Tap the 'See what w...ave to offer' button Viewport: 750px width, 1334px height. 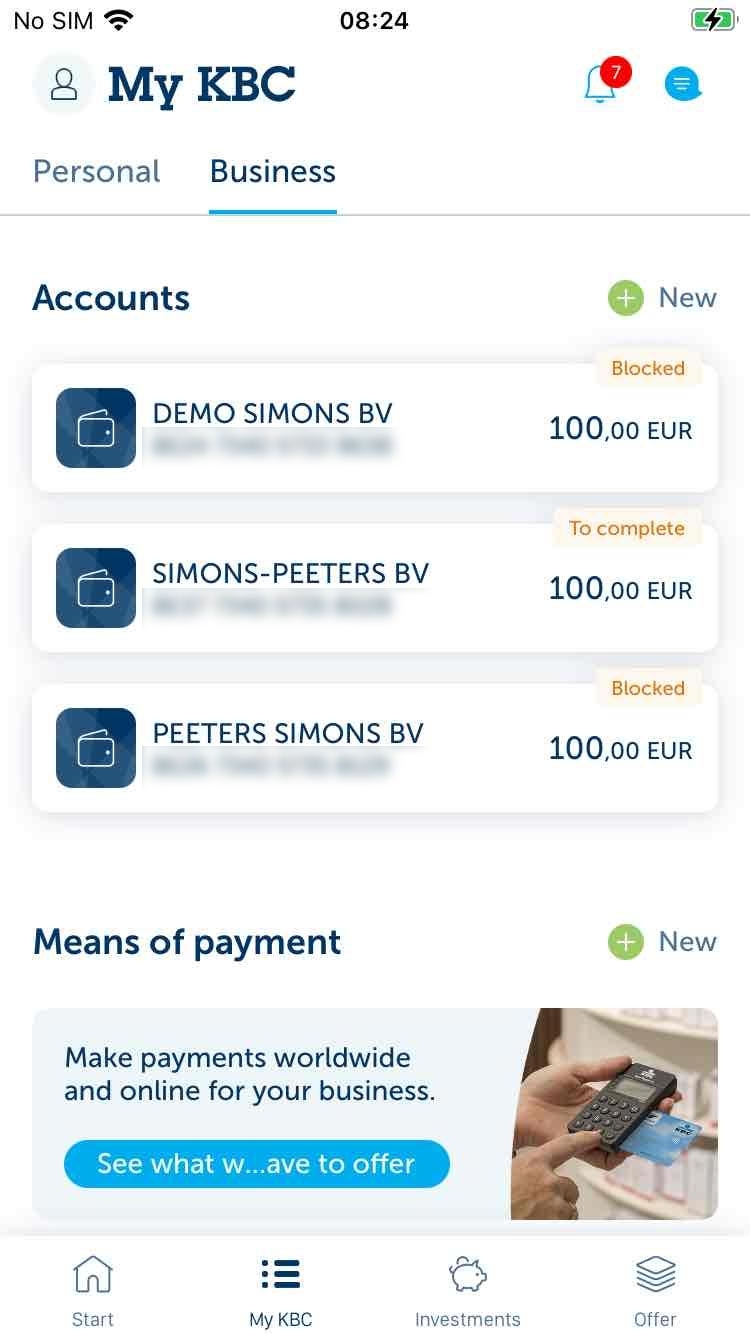[x=257, y=1164]
